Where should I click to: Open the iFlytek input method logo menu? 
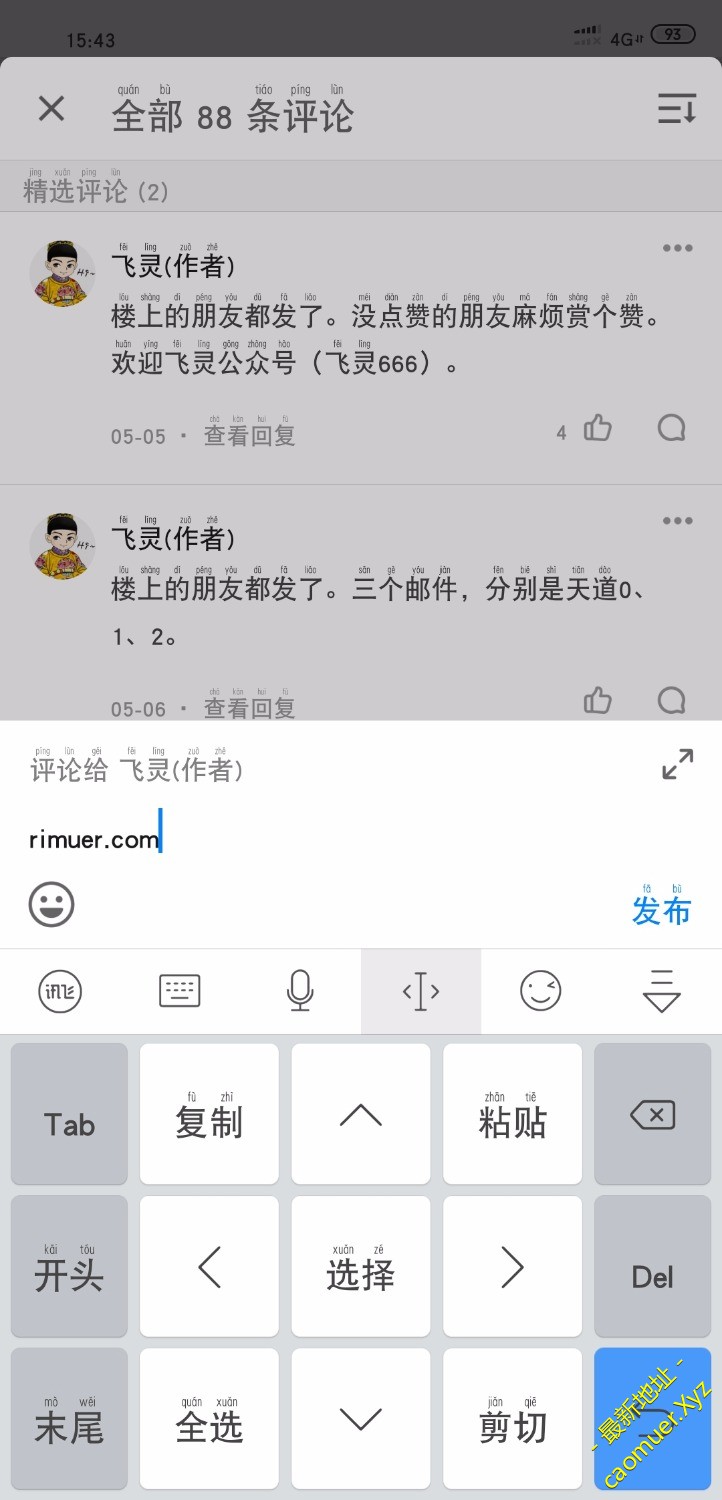59,991
